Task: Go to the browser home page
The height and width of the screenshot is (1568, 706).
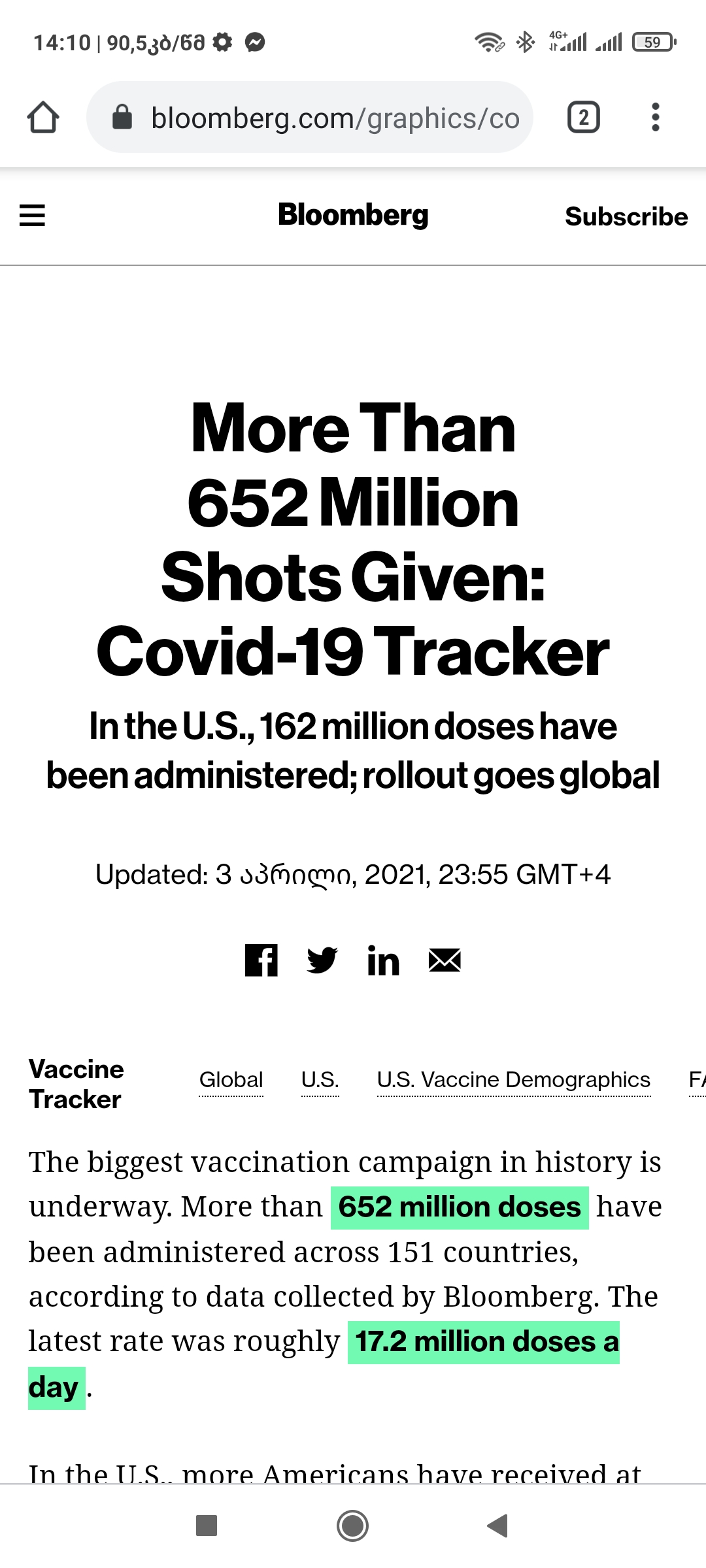Action: 43,118
